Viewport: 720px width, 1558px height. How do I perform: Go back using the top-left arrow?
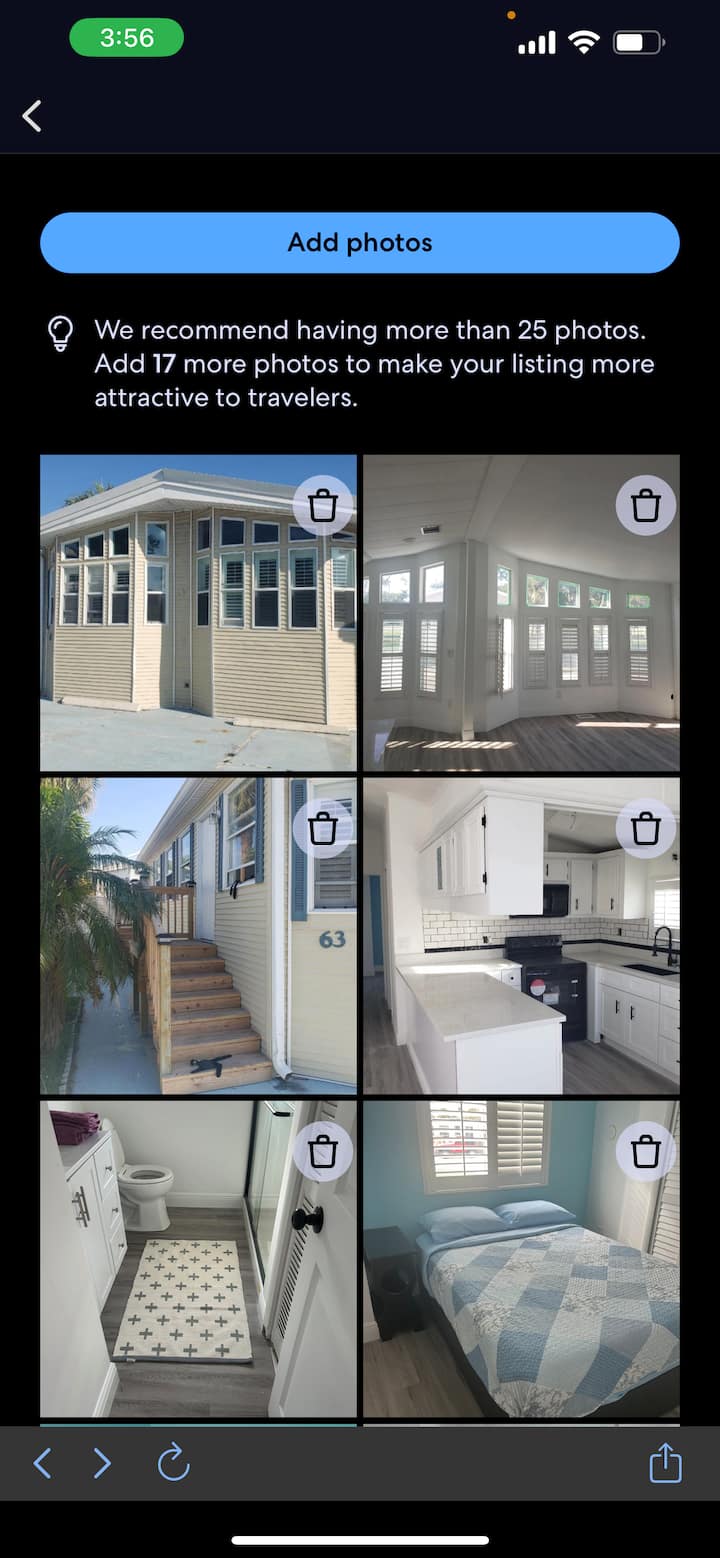click(x=32, y=116)
